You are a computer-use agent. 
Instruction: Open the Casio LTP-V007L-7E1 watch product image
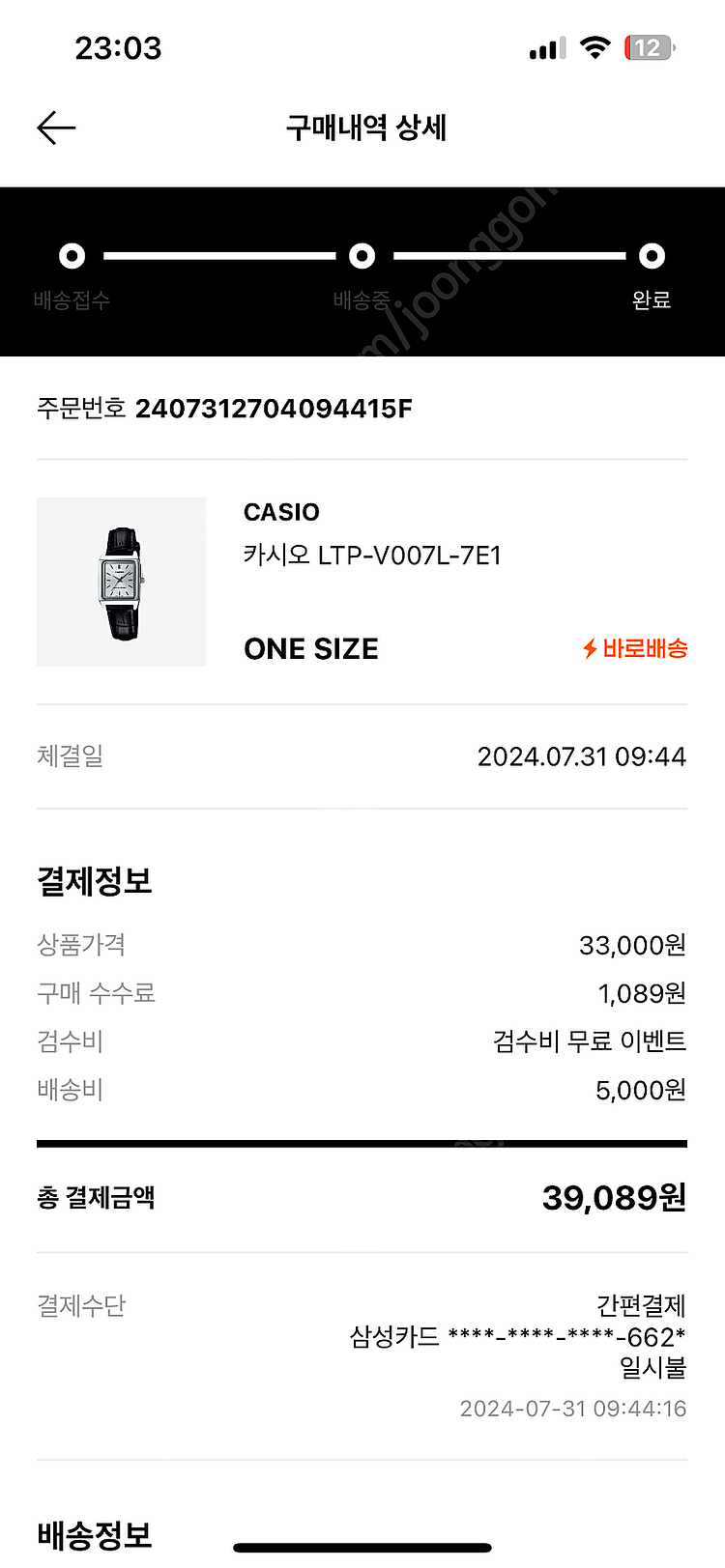click(x=121, y=582)
